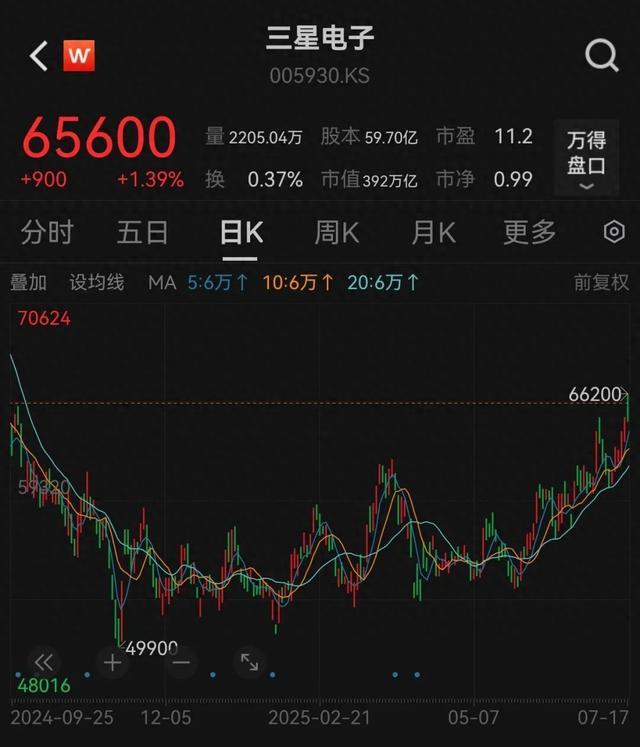Open 设均线 moving average settings
The height and width of the screenshot is (747, 640).
(97, 283)
